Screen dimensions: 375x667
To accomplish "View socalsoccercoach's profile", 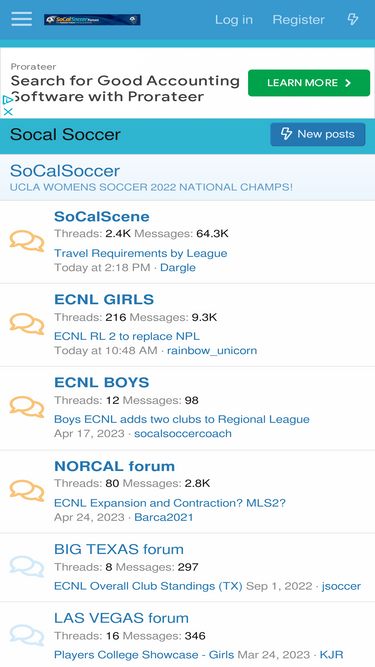I will (x=183, y=433).
